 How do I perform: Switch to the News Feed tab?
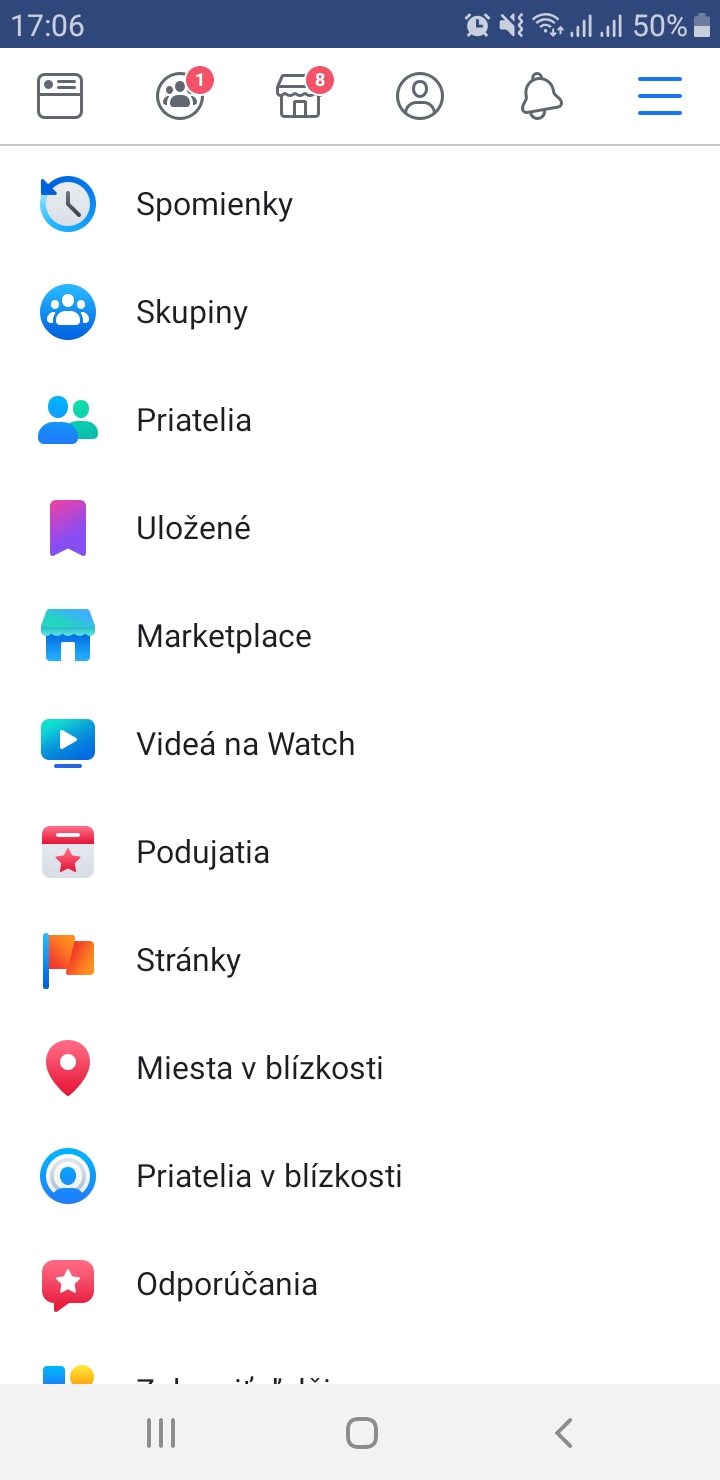click(60, 97)
